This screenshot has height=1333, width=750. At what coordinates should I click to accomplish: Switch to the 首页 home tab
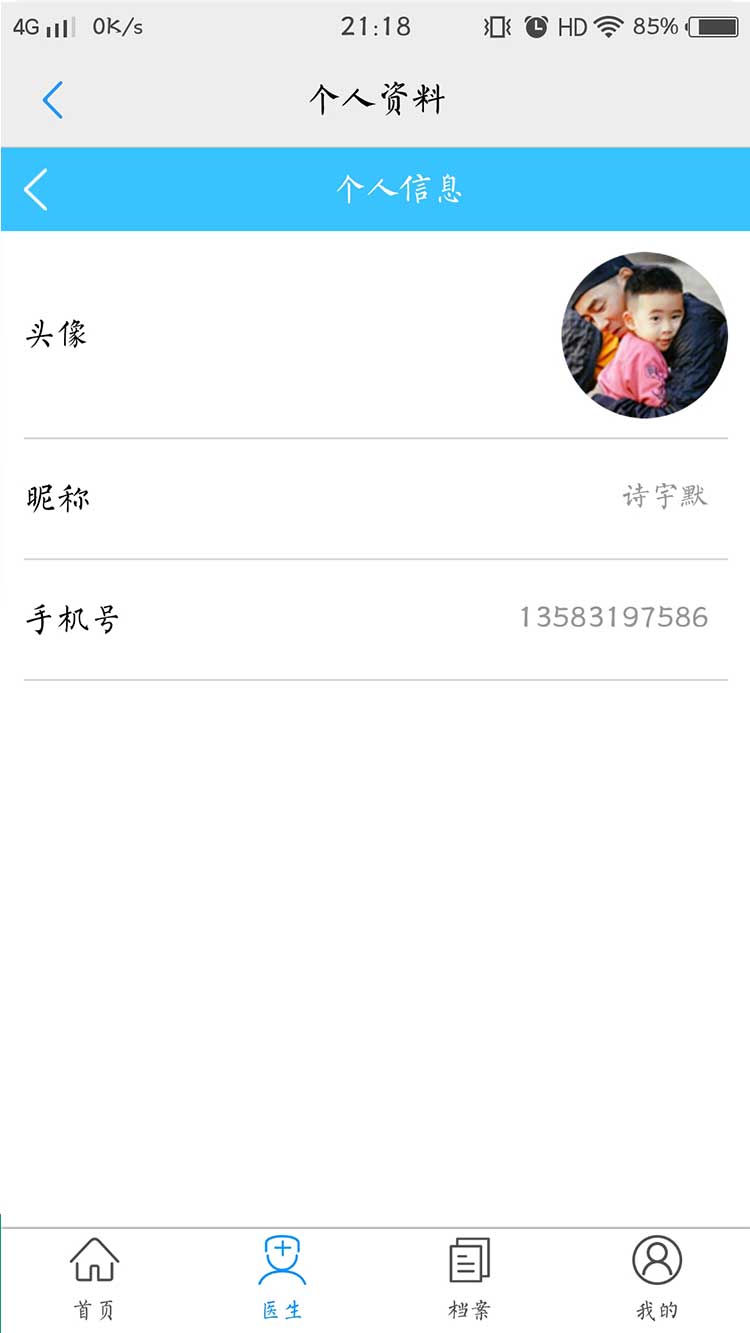[95, 1278]
